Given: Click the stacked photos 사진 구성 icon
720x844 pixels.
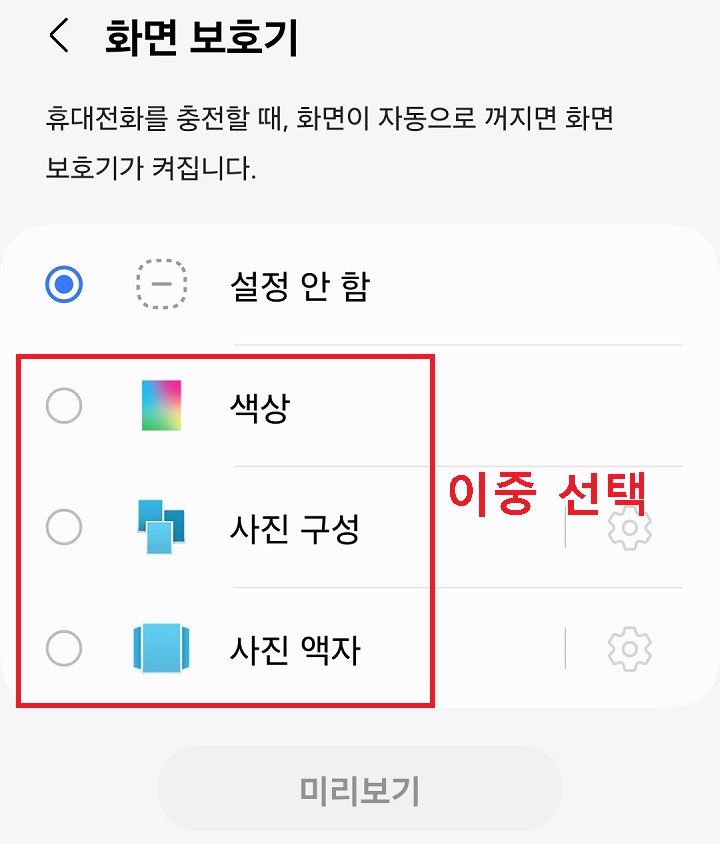Looking at the screenshot, I should coord(161,527).
